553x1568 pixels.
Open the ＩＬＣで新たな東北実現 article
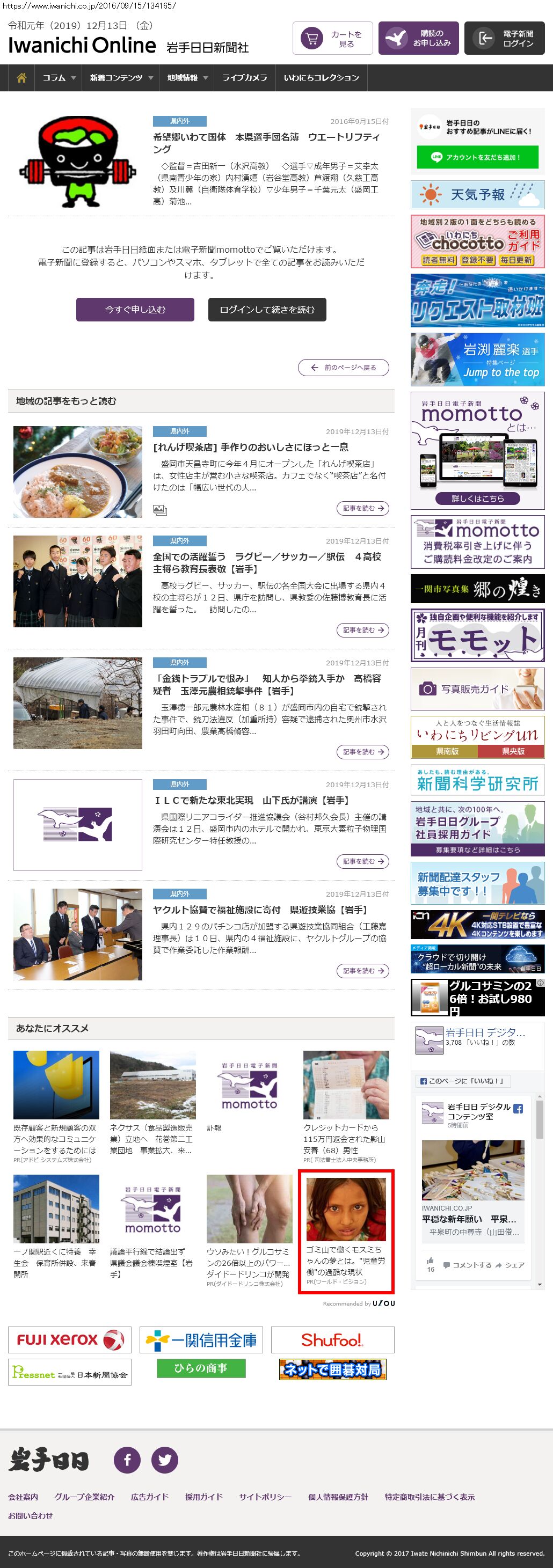(251, 801)
